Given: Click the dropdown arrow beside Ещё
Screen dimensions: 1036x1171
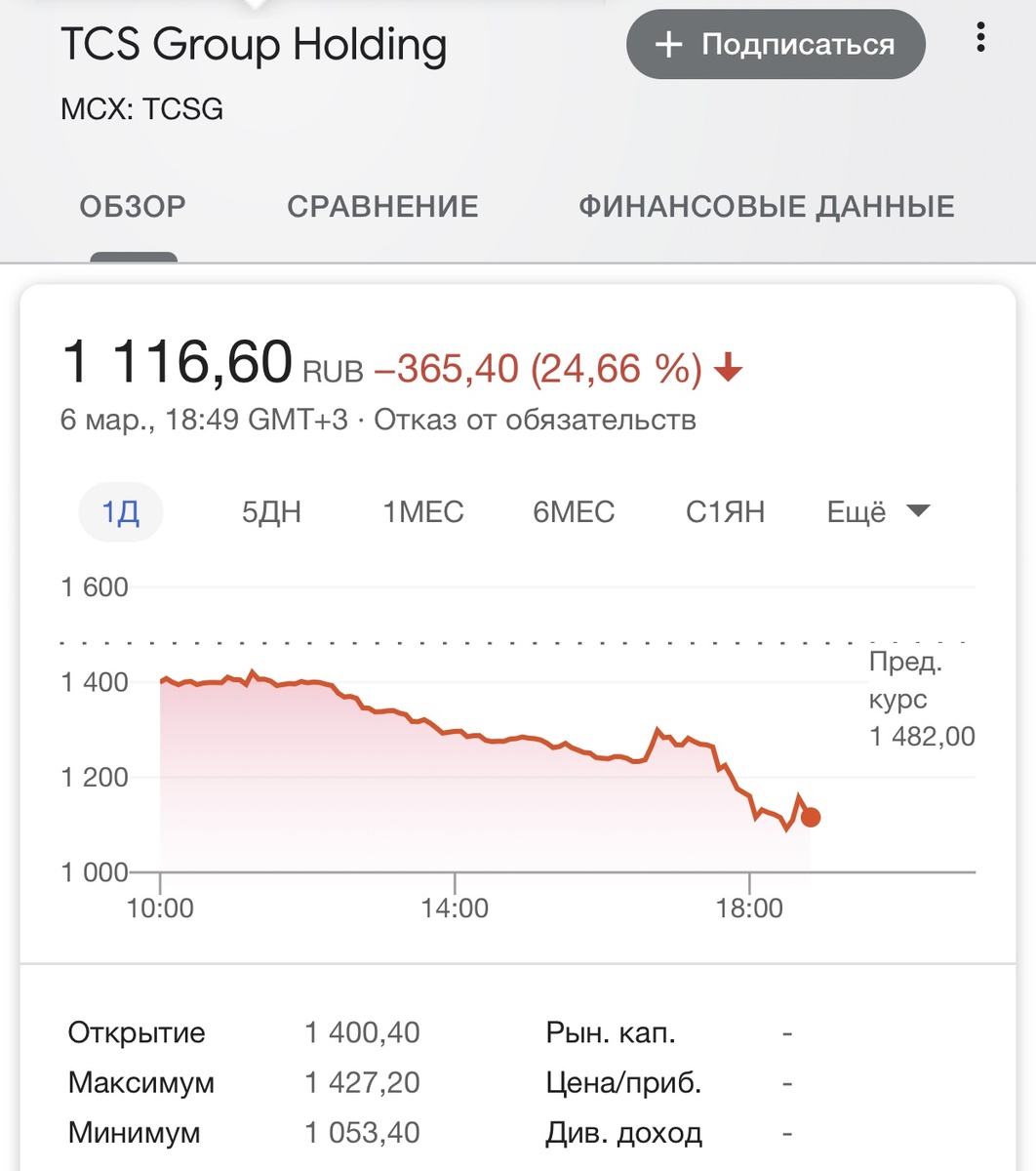Looking at the screenshot, I should (918, 510).
